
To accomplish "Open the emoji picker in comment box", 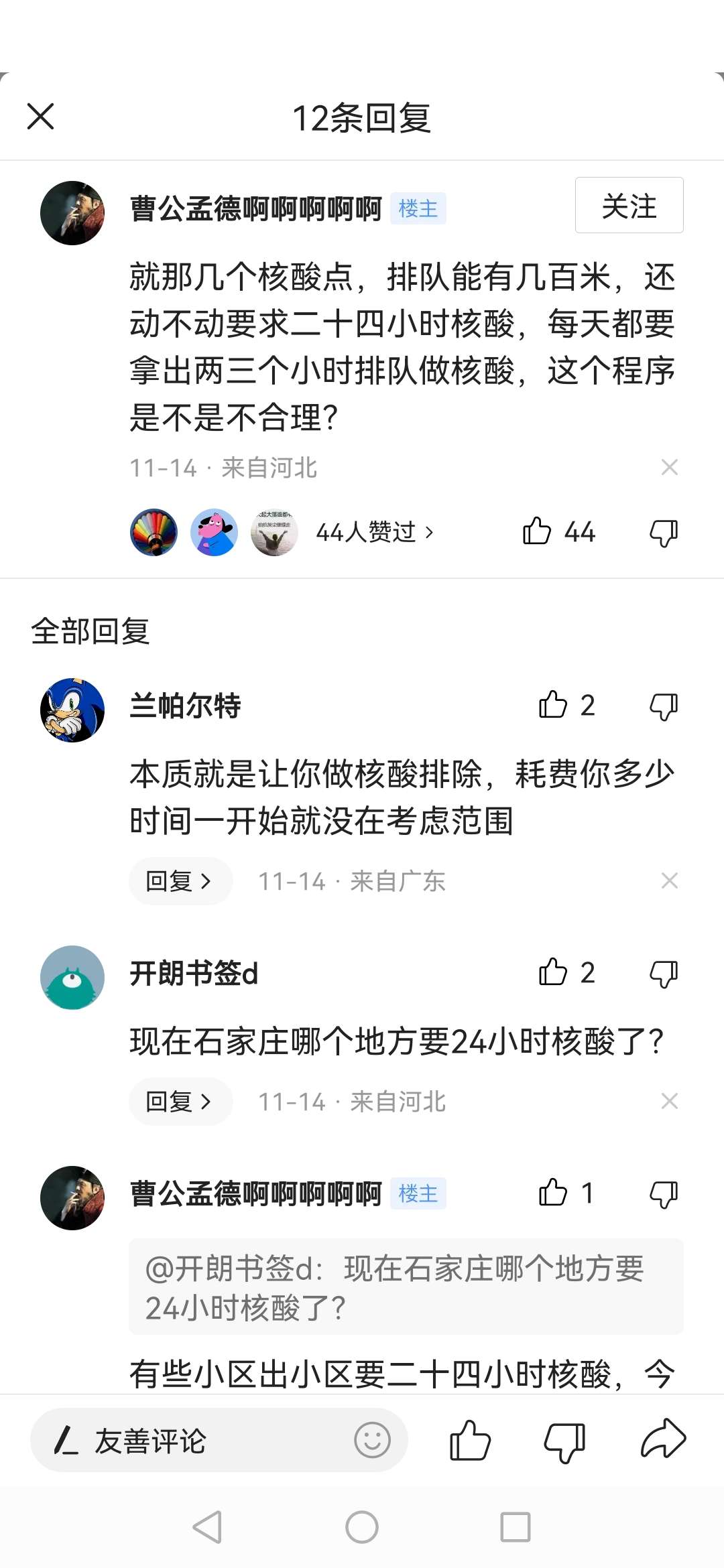I will 372,1440.
